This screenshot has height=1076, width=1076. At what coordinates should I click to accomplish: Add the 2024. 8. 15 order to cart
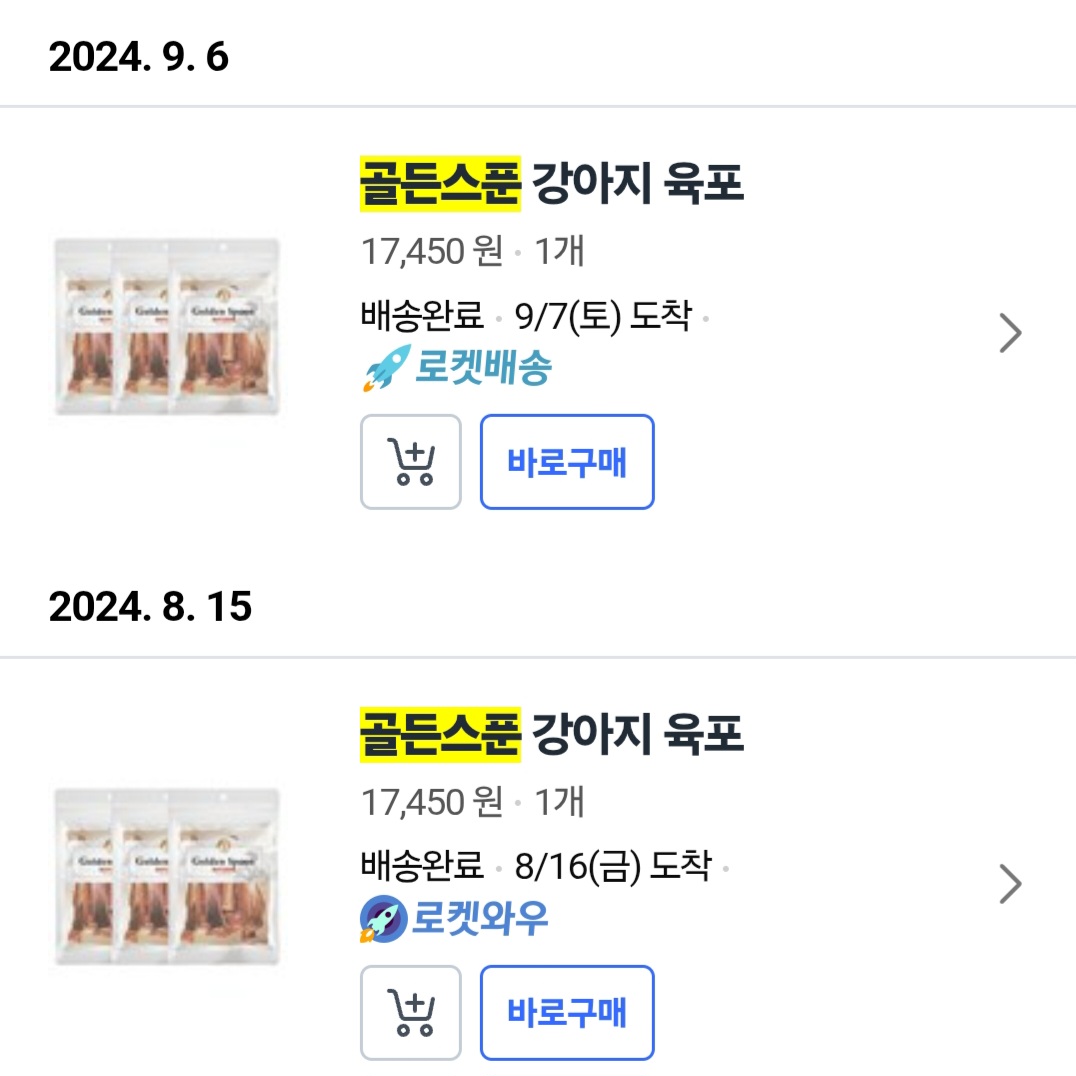pos(410,1012)
